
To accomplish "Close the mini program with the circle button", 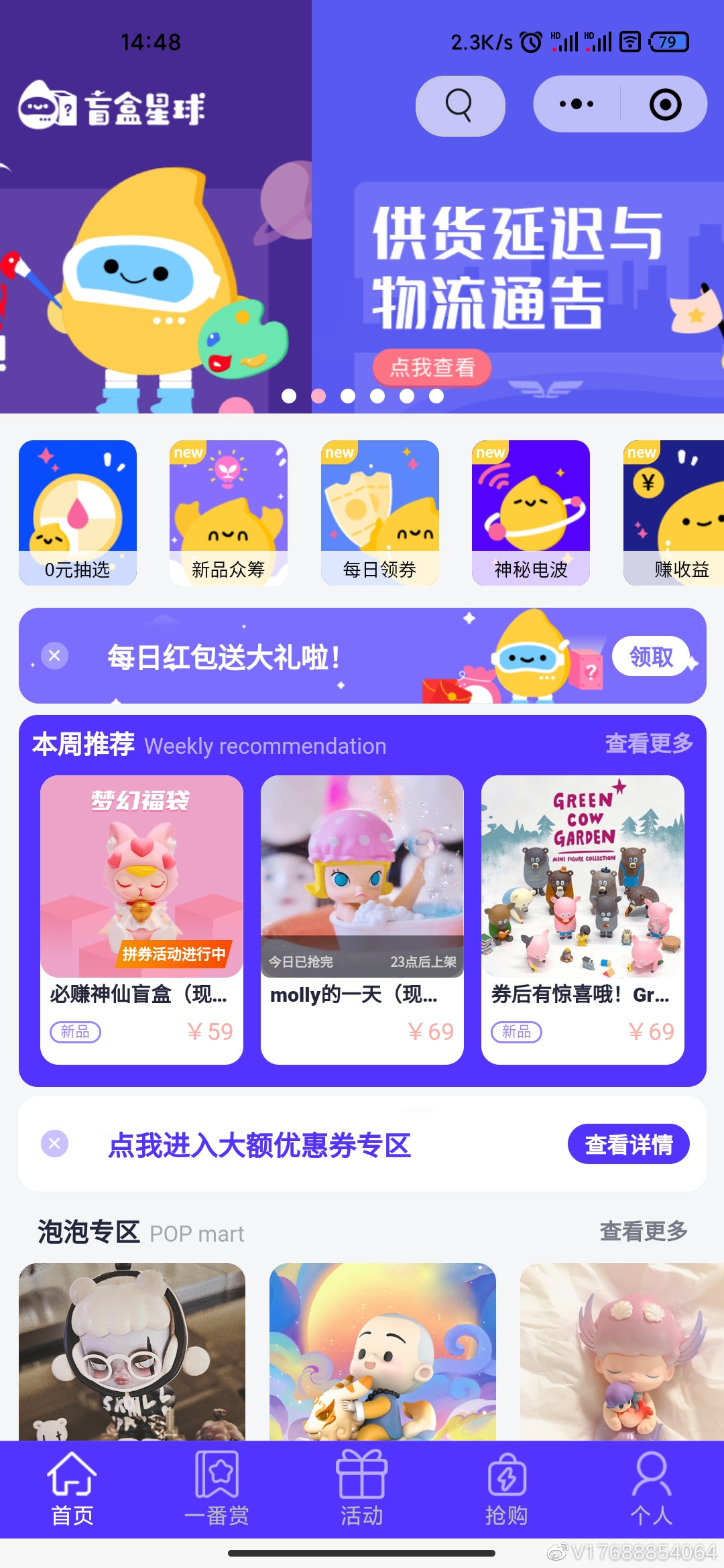I will 665,105.
